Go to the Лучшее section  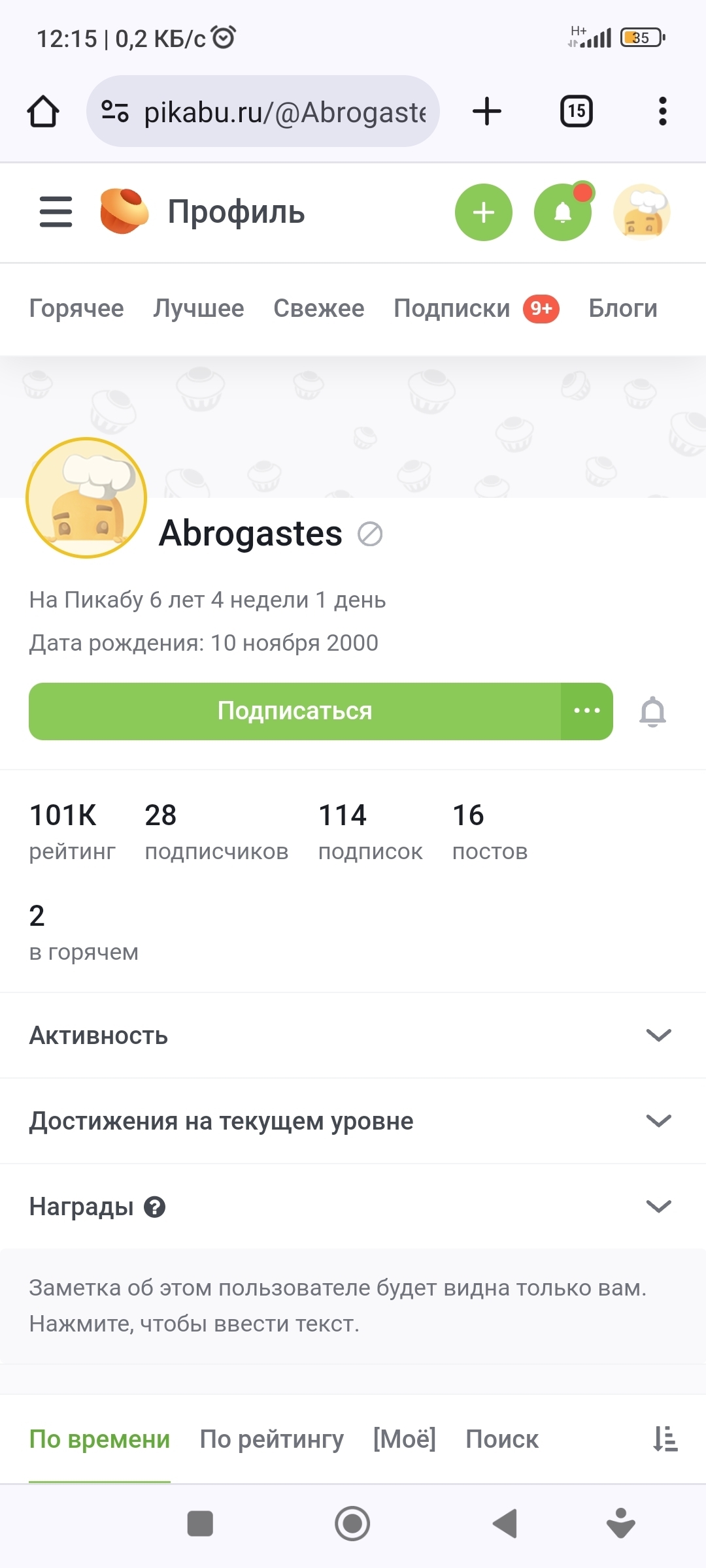tap(199, 308)
